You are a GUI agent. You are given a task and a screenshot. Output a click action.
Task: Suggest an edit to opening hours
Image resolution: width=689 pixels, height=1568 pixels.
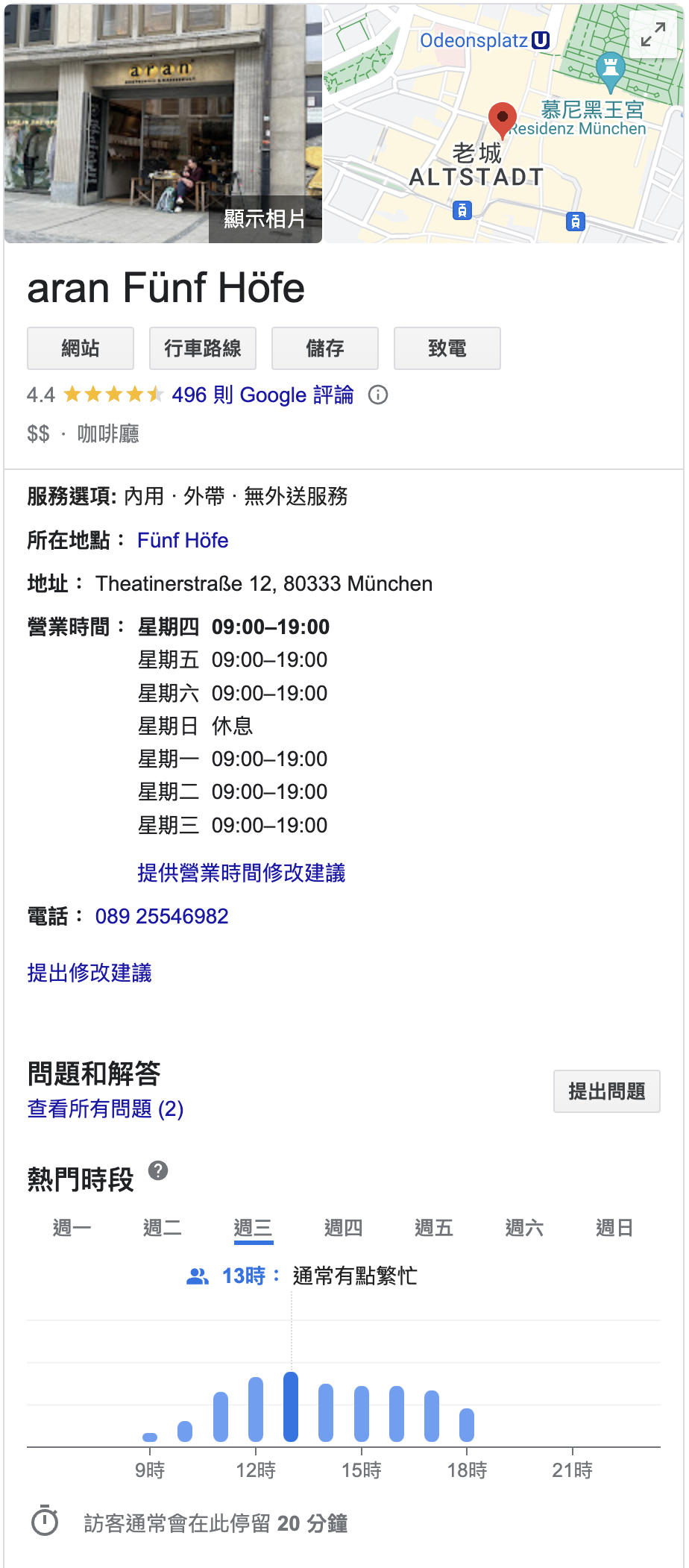click(x=241, y=873)
